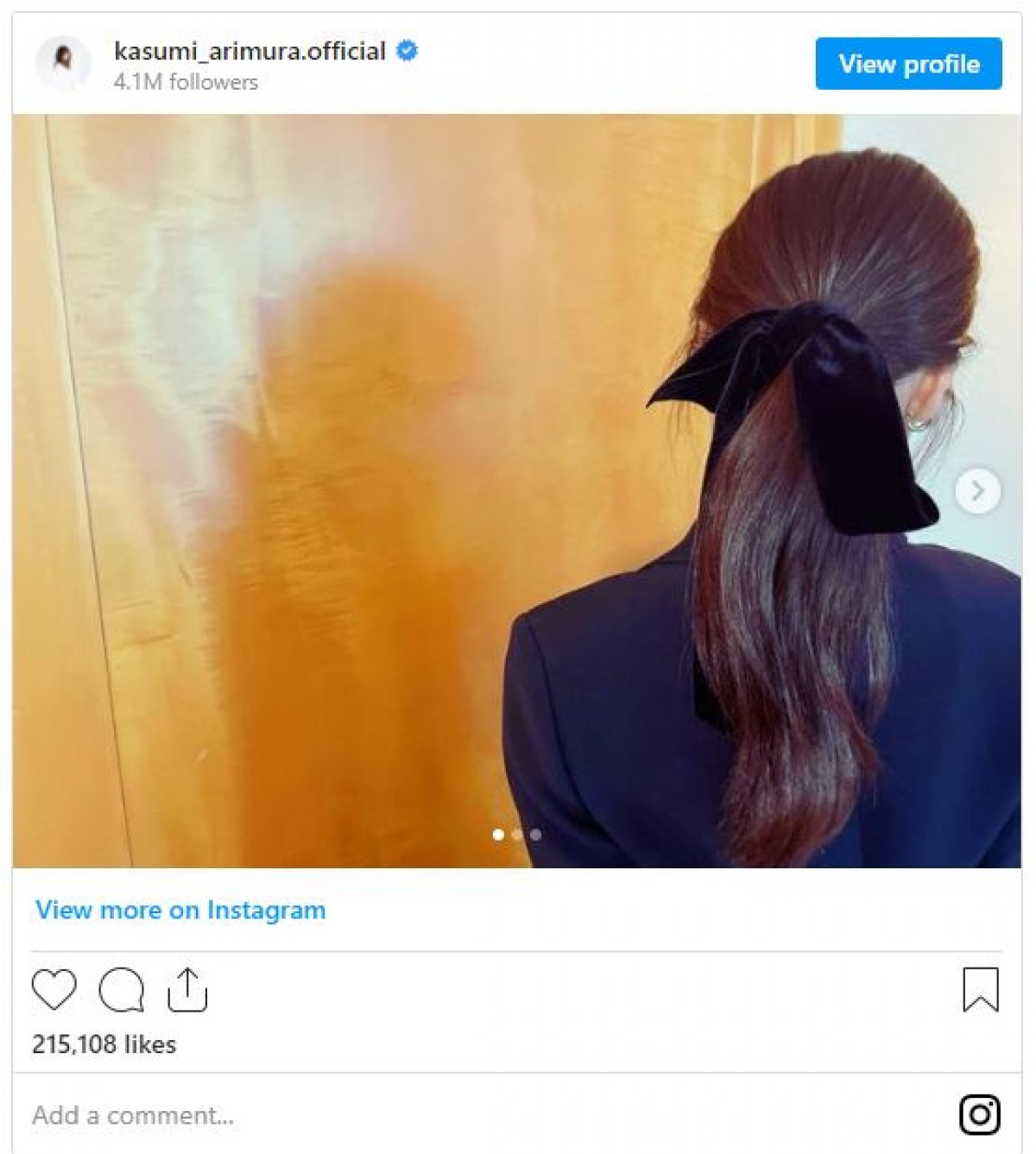Bookmark this post
This screenshot has width=1036, height=1154.
(x=980, y=989)
